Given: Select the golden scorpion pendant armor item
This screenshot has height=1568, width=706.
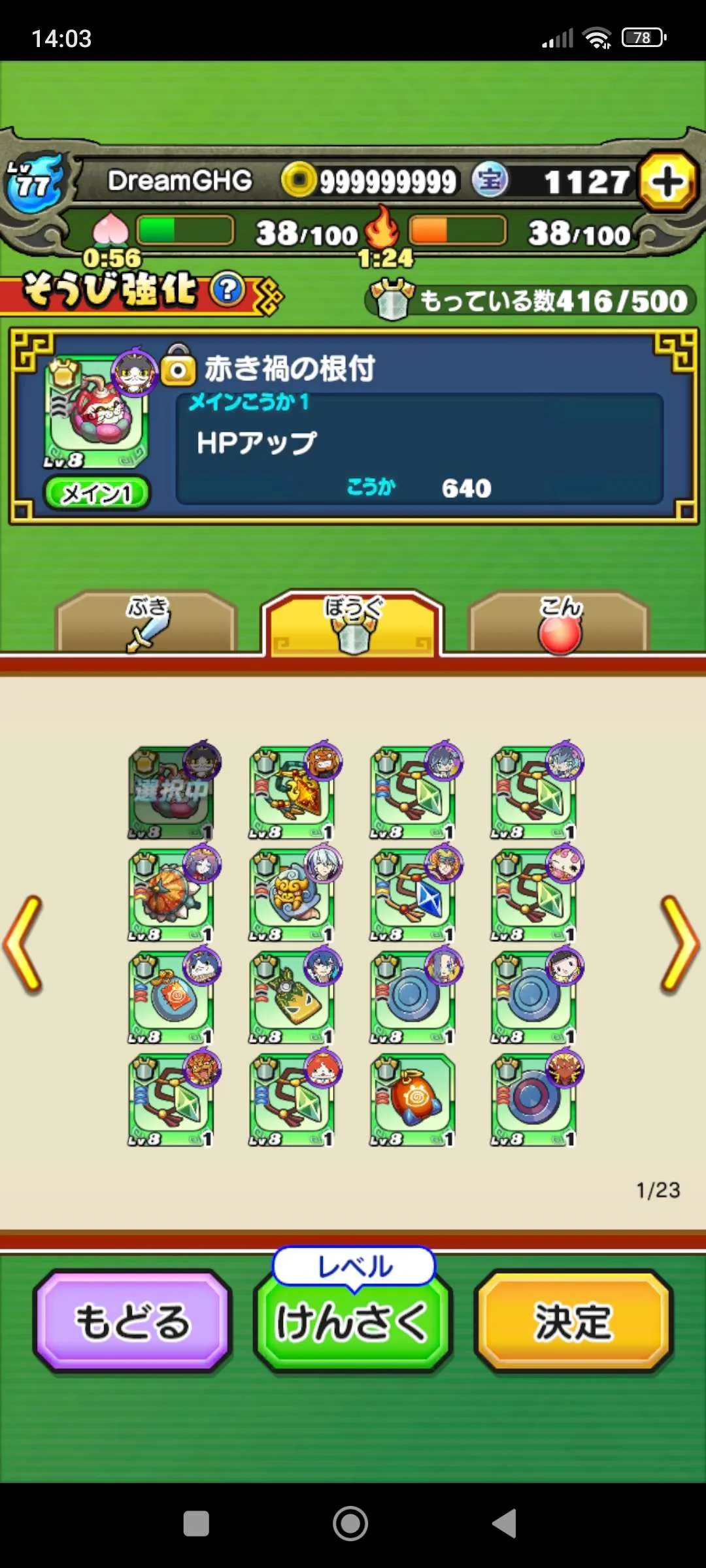Looking at the screenshot, I should pyautogui.click(x=292, y=794).
